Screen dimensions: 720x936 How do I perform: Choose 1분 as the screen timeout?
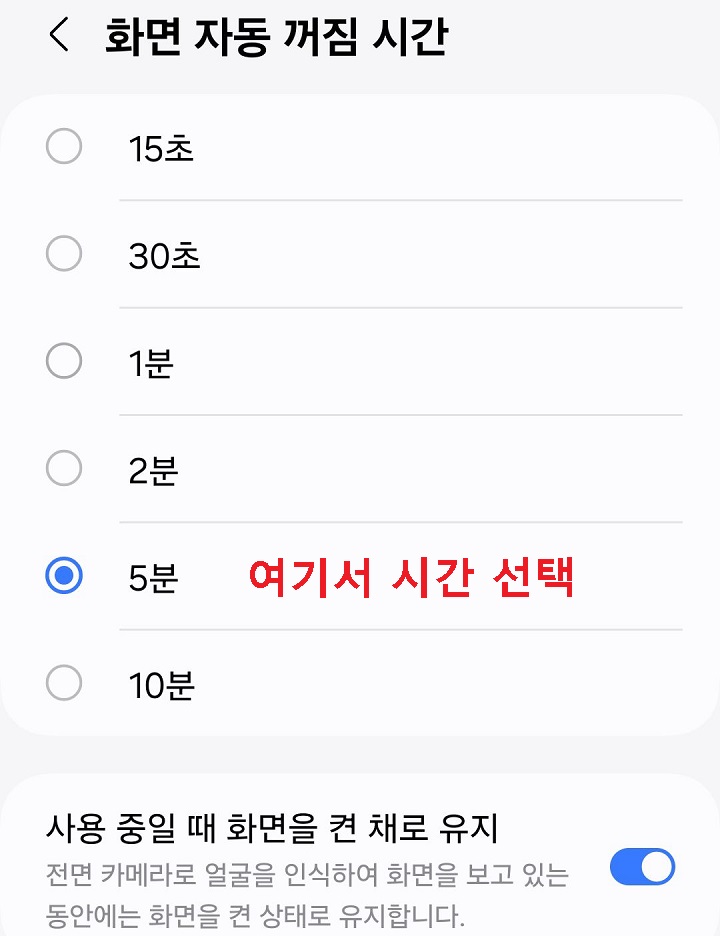63,362
